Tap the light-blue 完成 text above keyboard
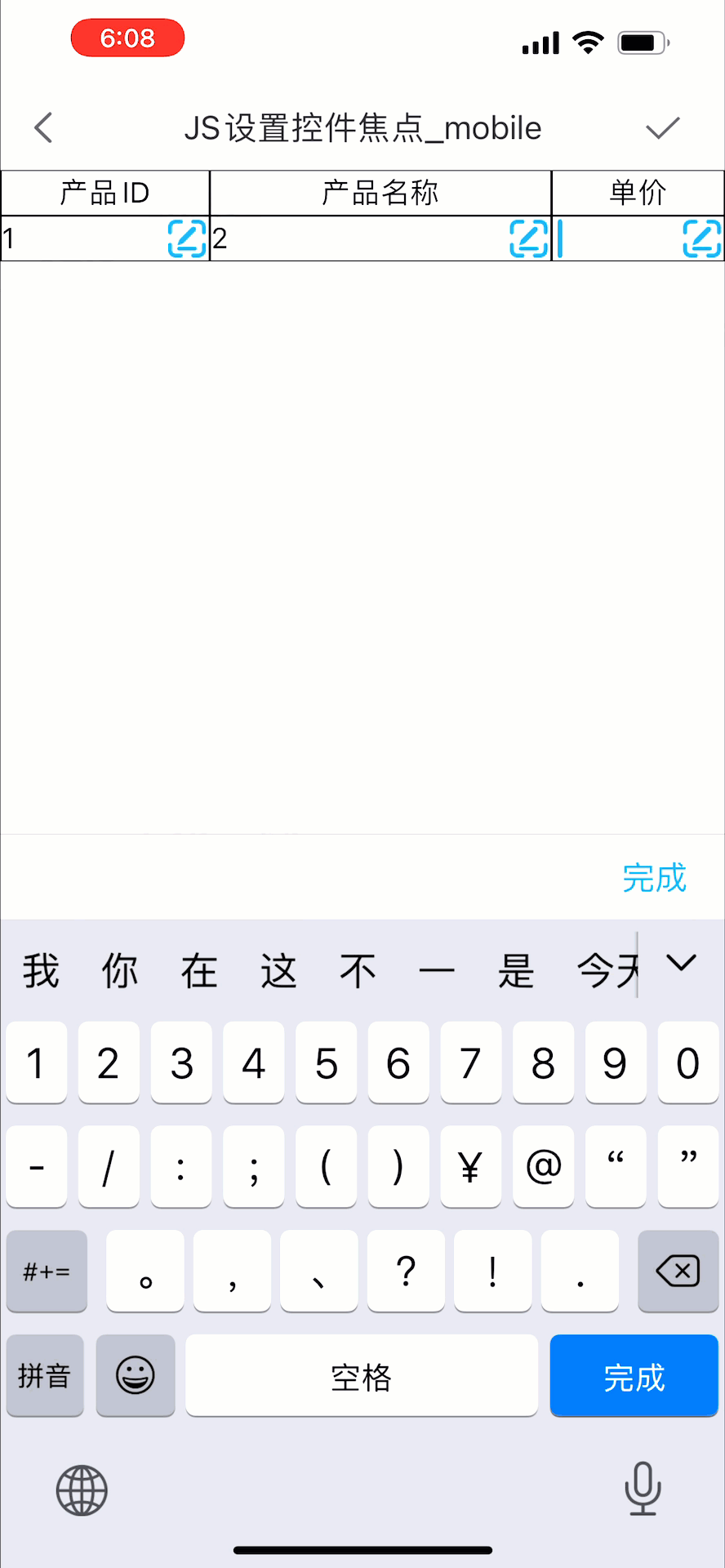 pos(654,878)
